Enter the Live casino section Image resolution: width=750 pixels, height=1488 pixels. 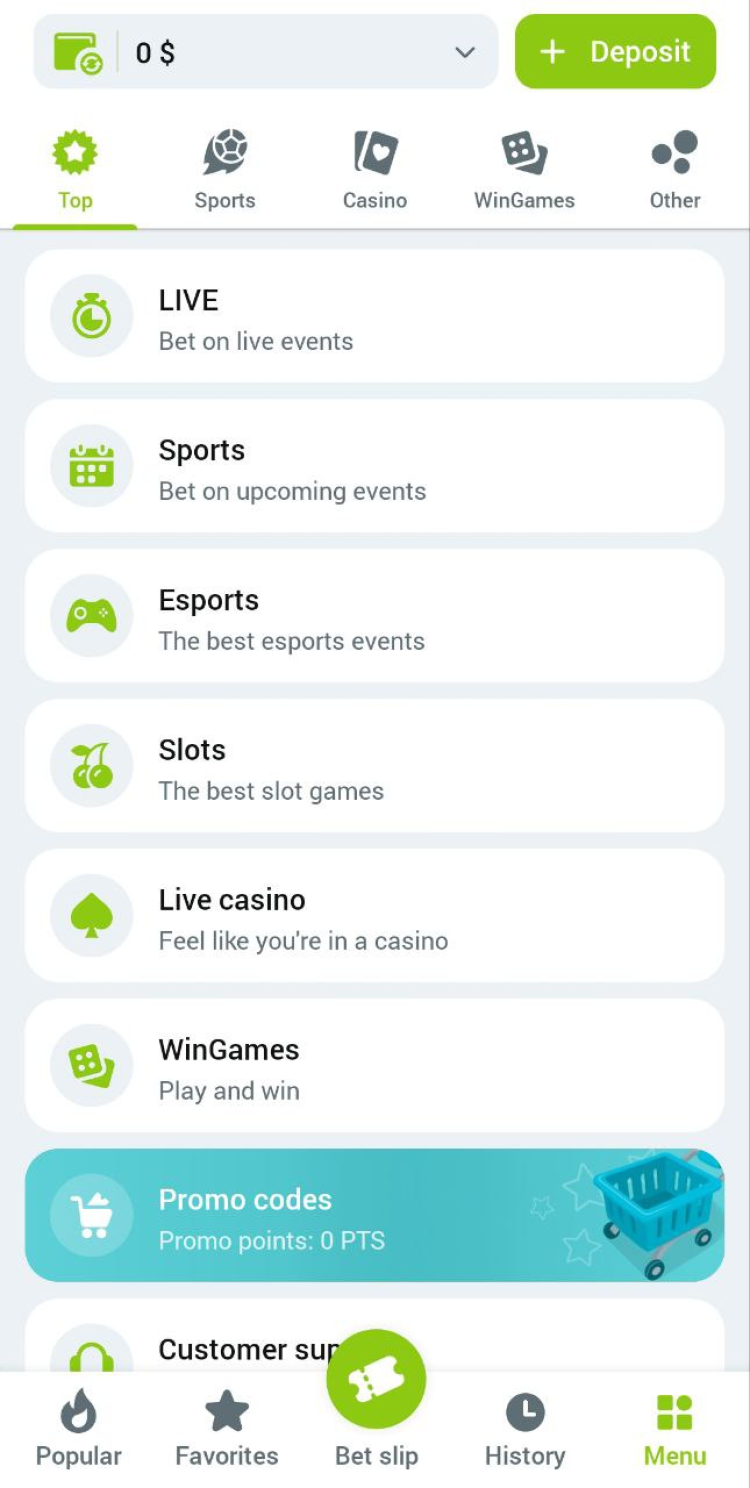(x=374, y=917)
